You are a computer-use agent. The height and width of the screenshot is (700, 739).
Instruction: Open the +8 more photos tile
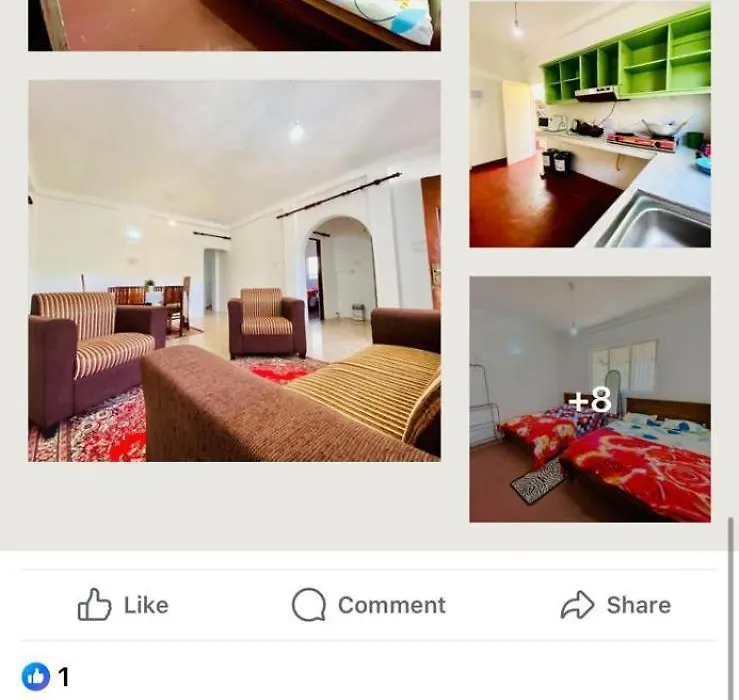coord(590,399)
